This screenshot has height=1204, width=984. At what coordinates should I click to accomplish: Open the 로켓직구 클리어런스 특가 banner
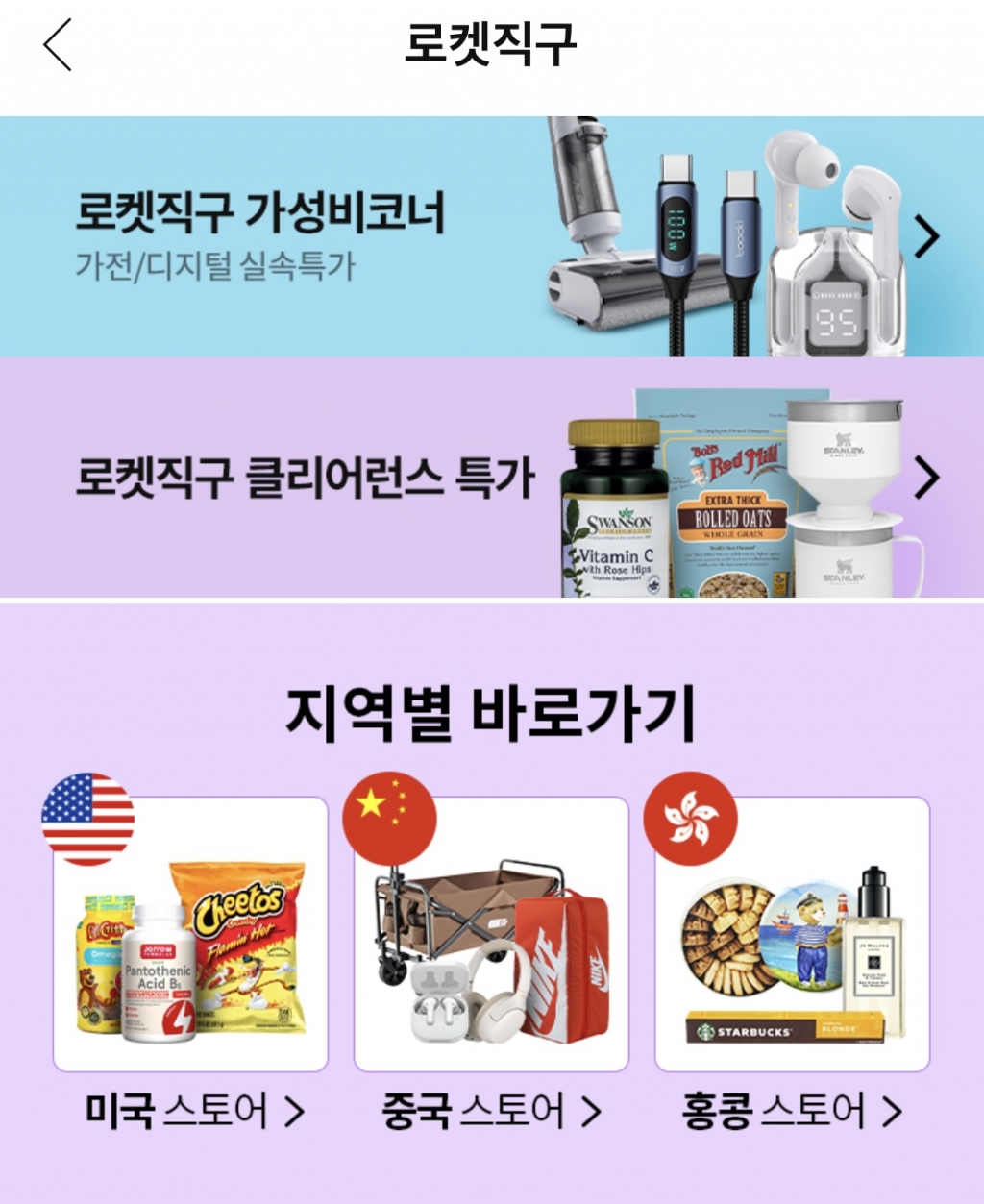491,478
